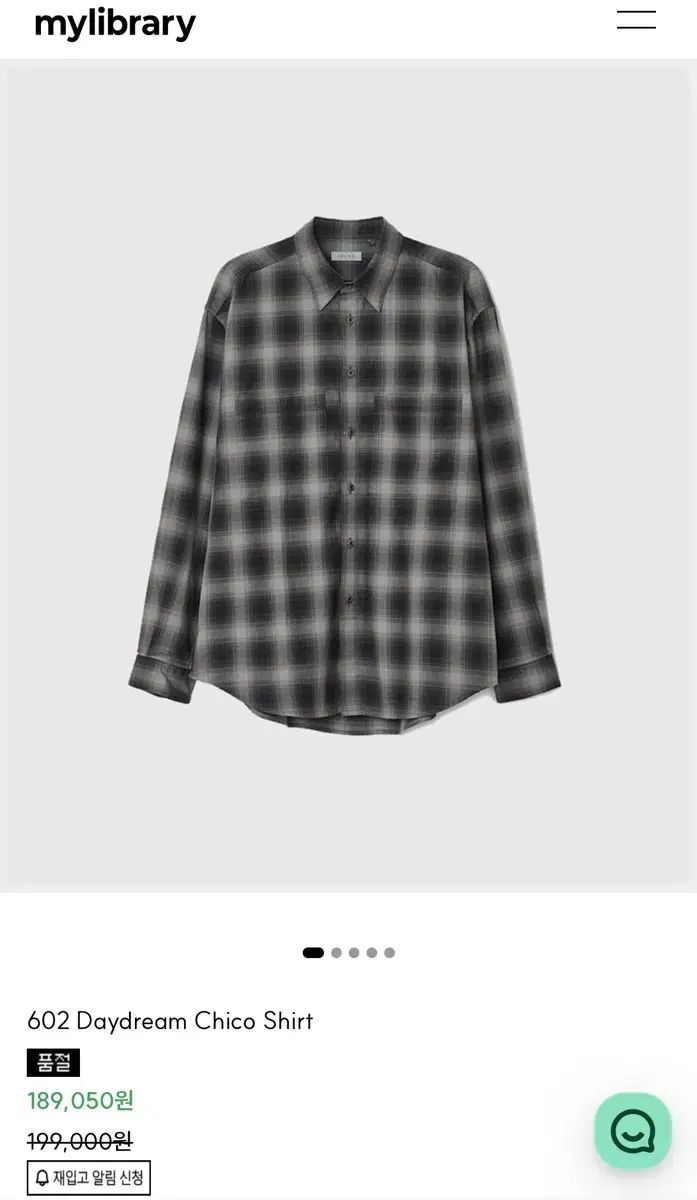
Task: Open the hamburger menu
Action: [x=636, y=20]
